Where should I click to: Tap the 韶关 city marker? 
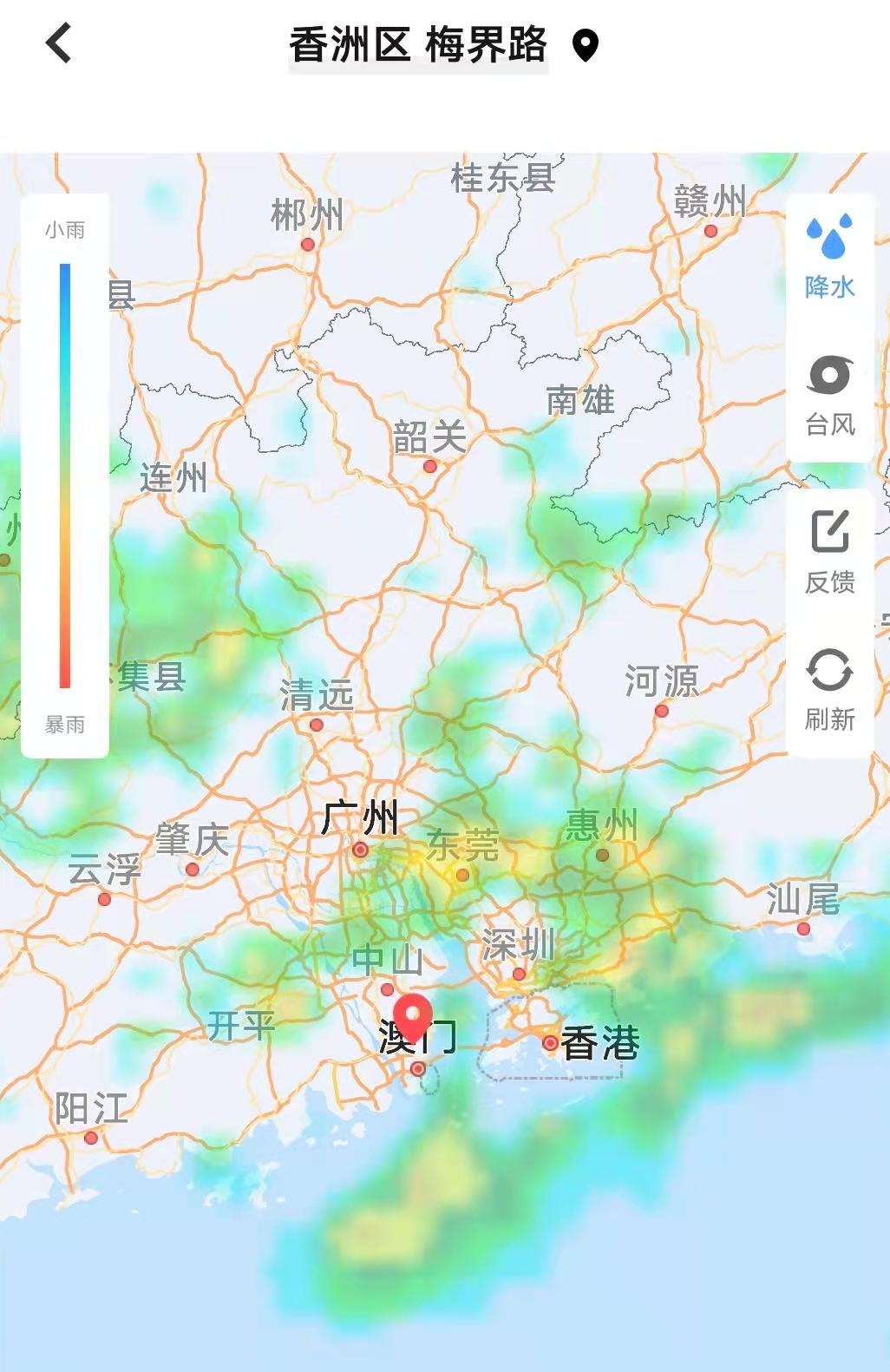pos(429,466)
